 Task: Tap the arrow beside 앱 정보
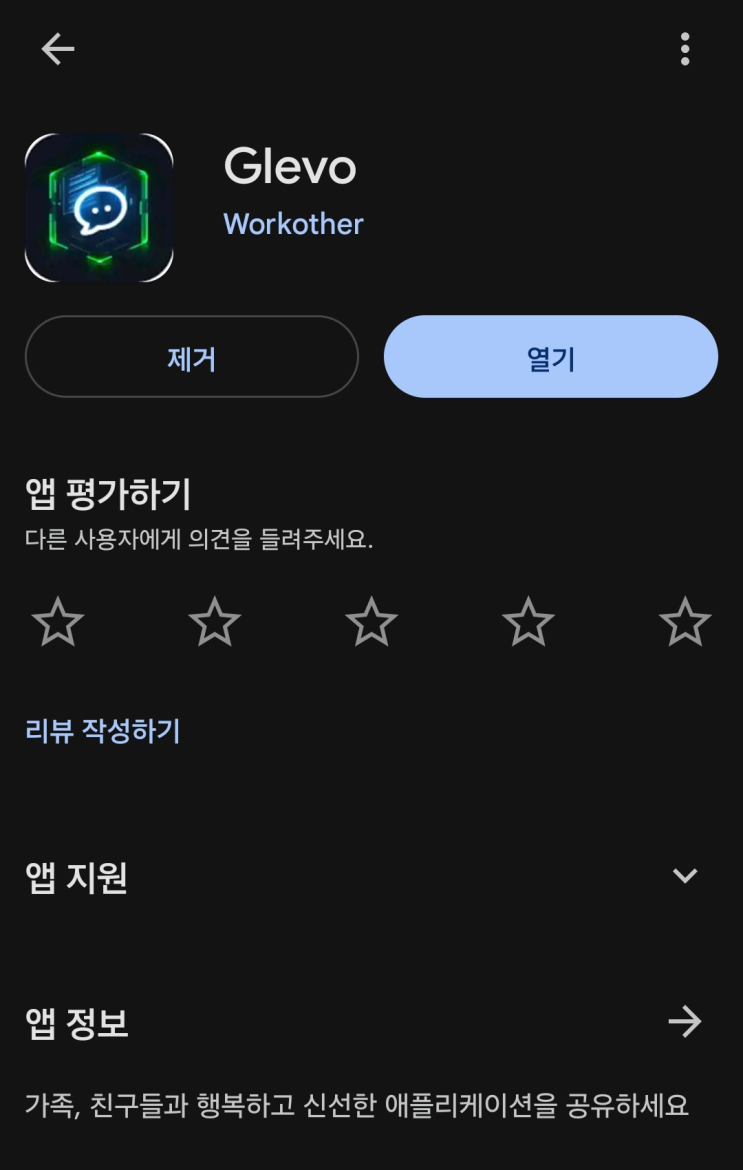click(685, 1022)
